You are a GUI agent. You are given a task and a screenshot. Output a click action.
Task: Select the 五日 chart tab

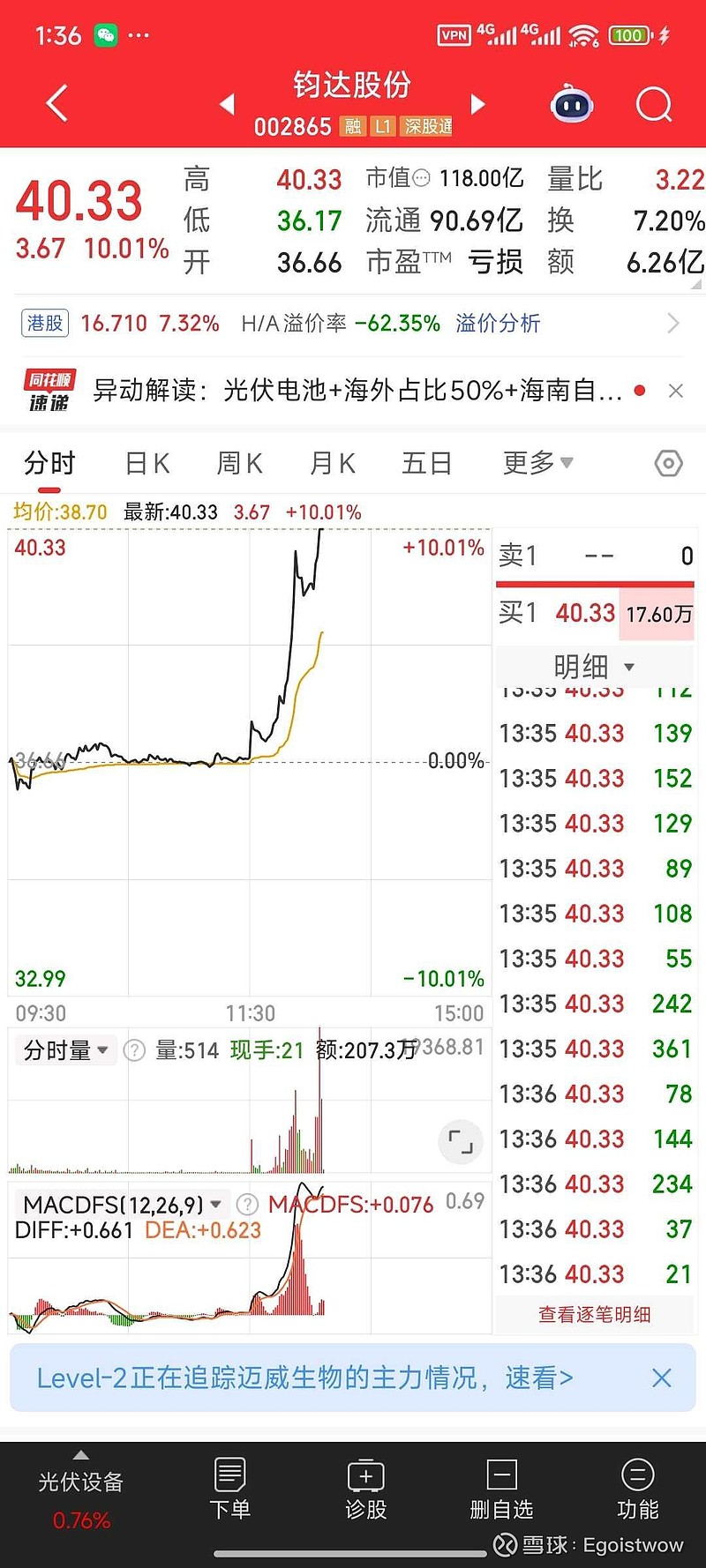(427, 462)
